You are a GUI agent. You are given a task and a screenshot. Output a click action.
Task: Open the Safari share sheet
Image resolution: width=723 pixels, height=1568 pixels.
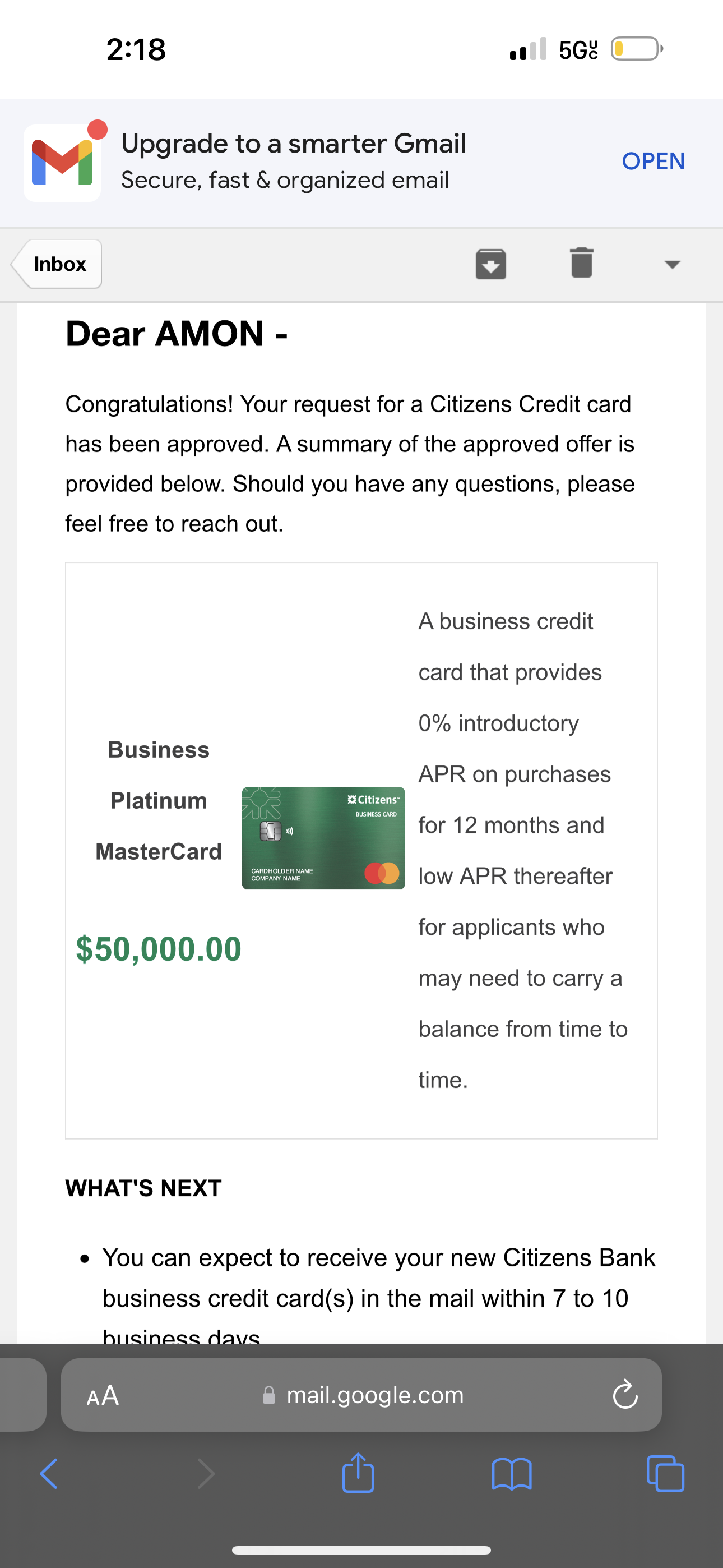click(358, 1474)
